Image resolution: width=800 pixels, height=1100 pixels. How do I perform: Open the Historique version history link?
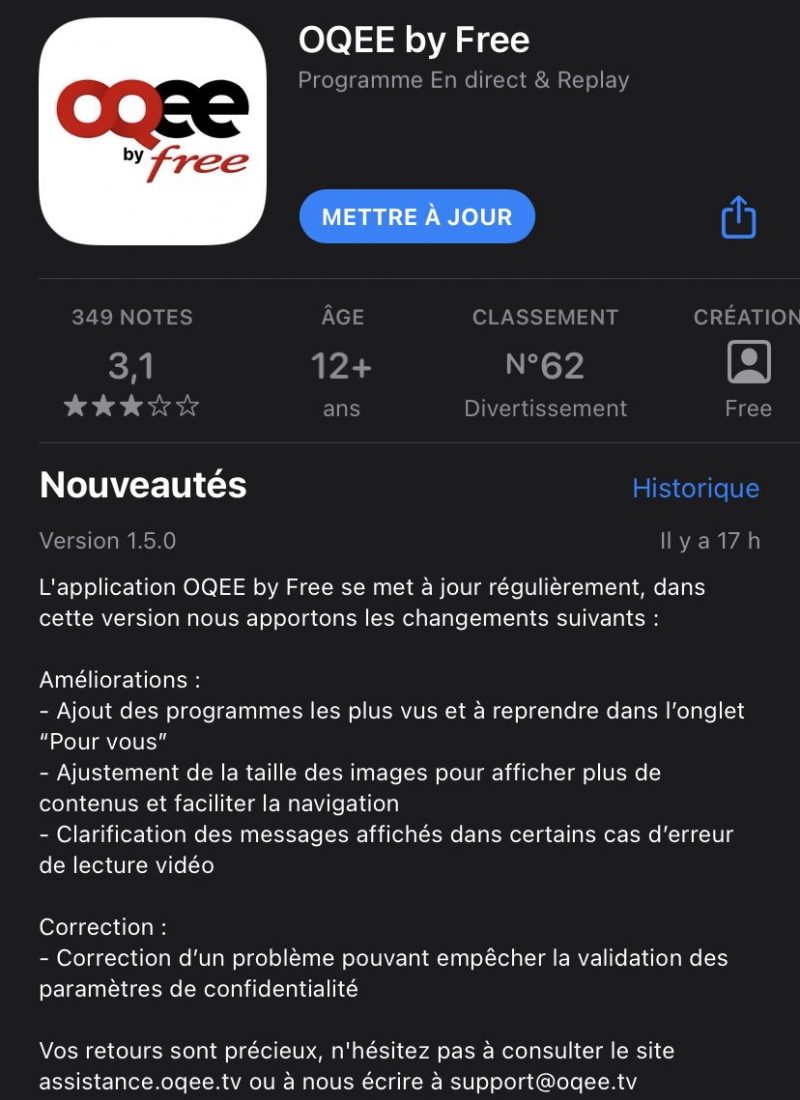pos(695,488)
